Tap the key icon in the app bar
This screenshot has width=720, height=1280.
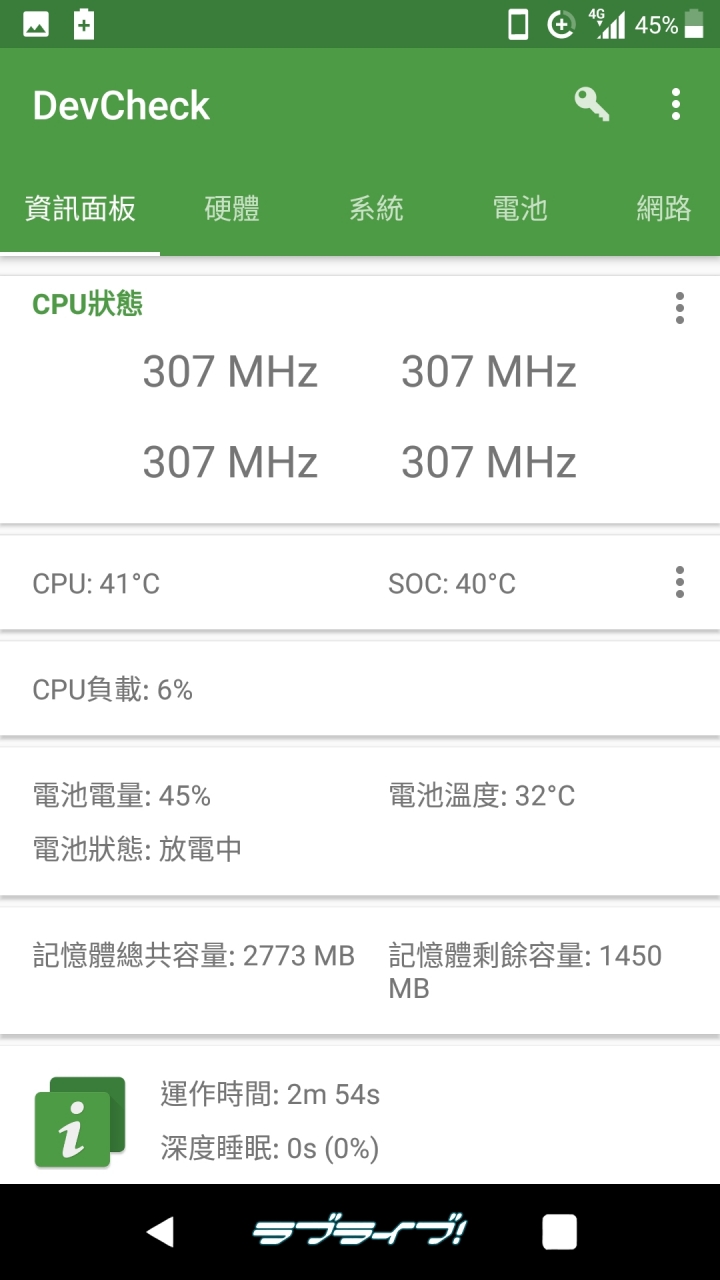[x=591, y=104]
